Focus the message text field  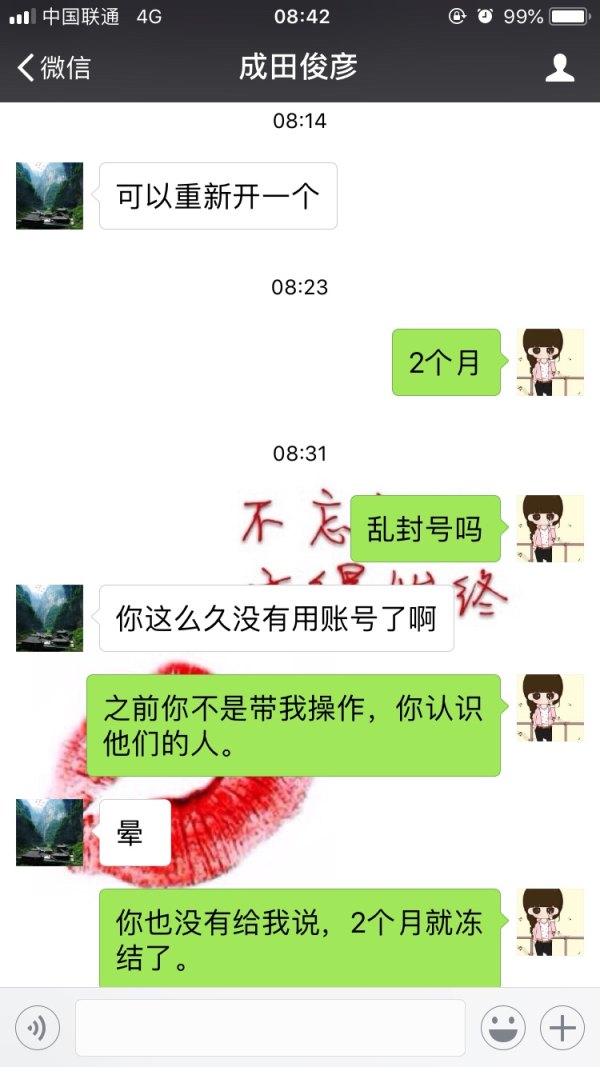[270, 1027]
